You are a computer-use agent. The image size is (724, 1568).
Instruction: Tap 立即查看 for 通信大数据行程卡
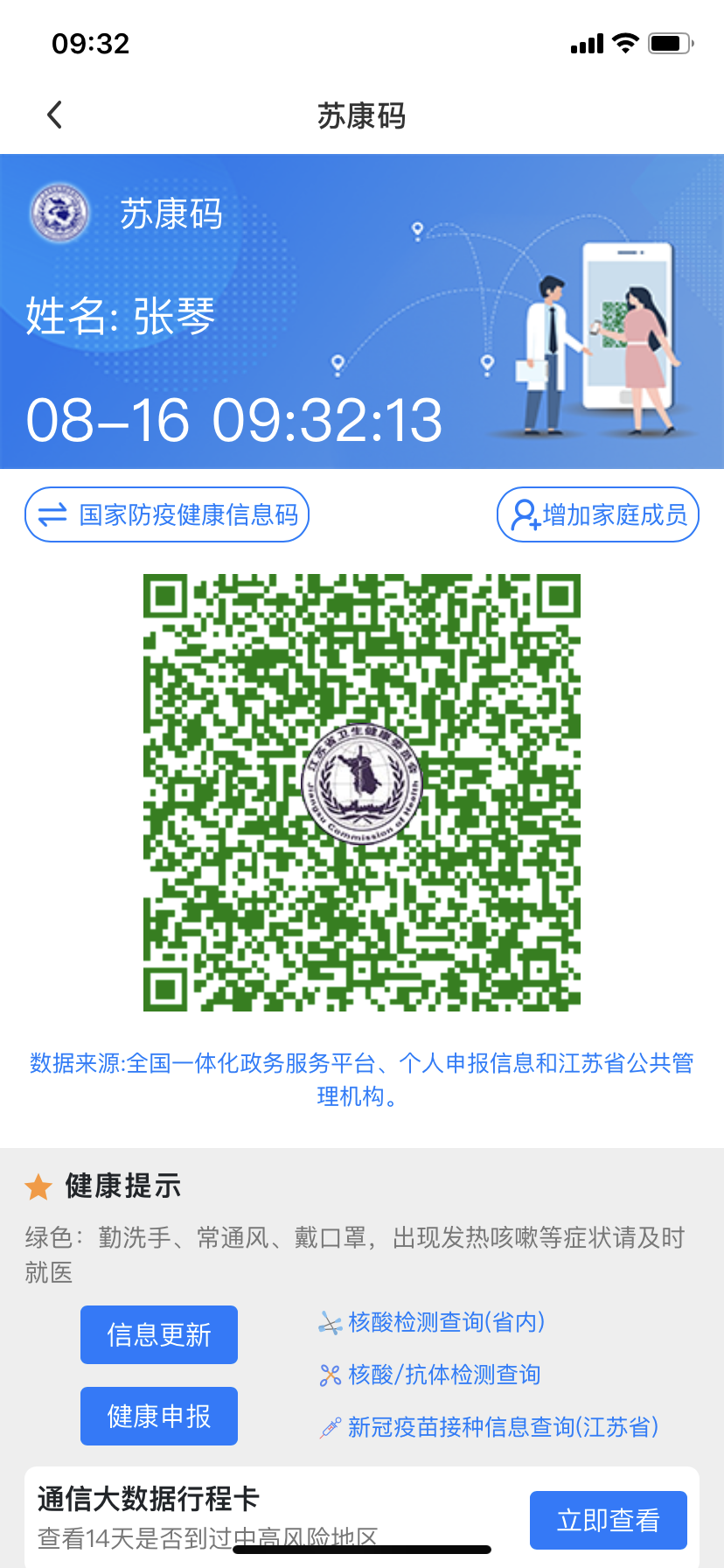pos(608,1520)
